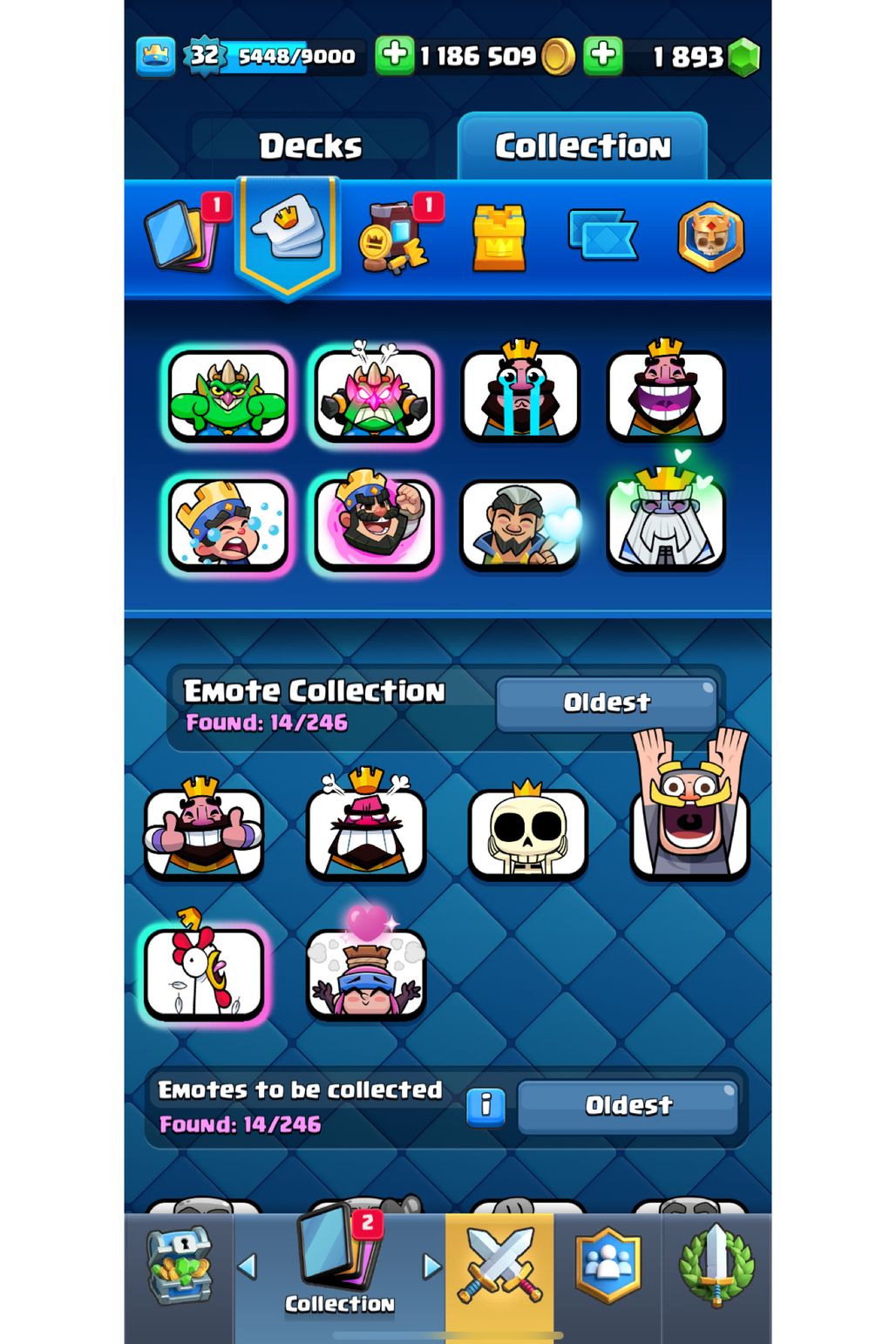Open the cards section icon

tap(180, 235)
